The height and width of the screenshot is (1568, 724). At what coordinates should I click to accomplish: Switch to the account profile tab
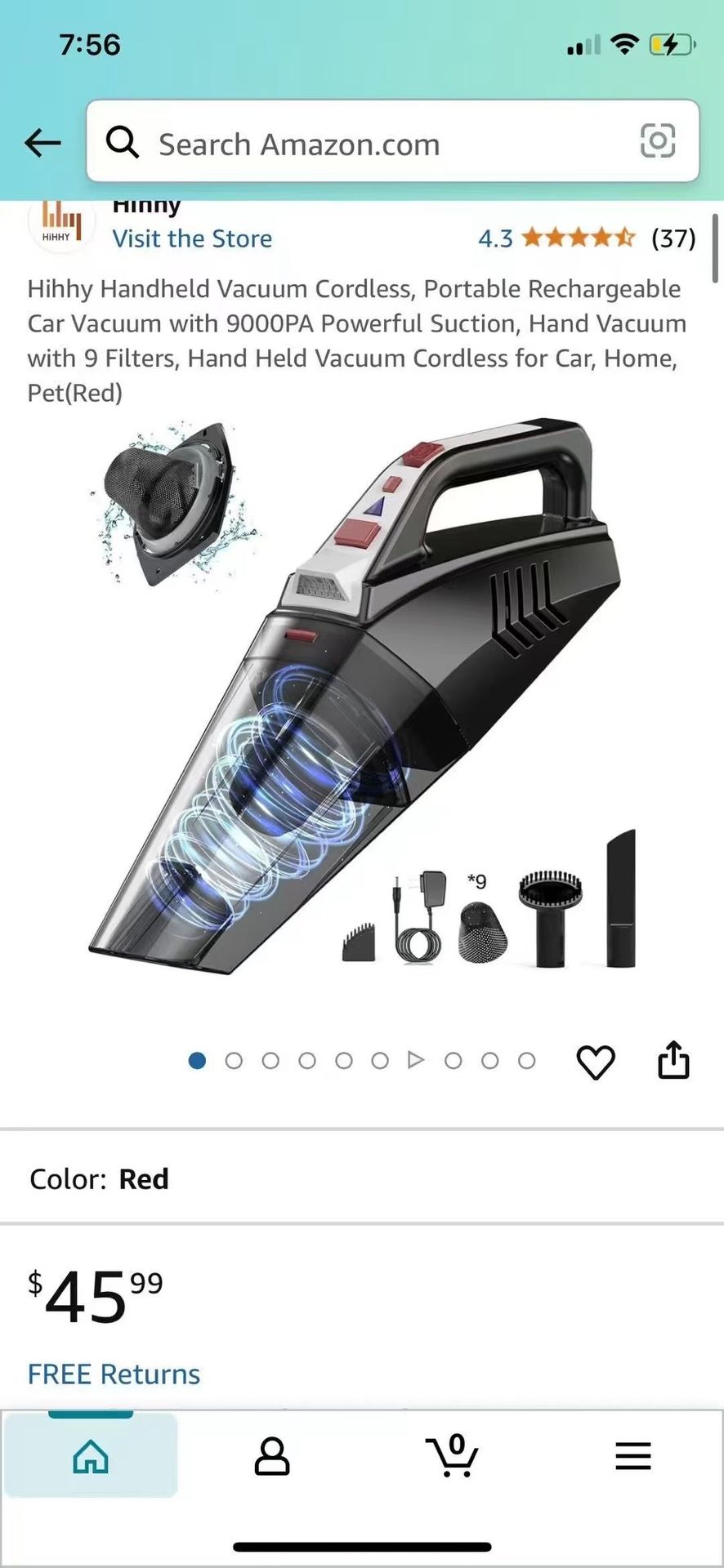(272, 1457)
